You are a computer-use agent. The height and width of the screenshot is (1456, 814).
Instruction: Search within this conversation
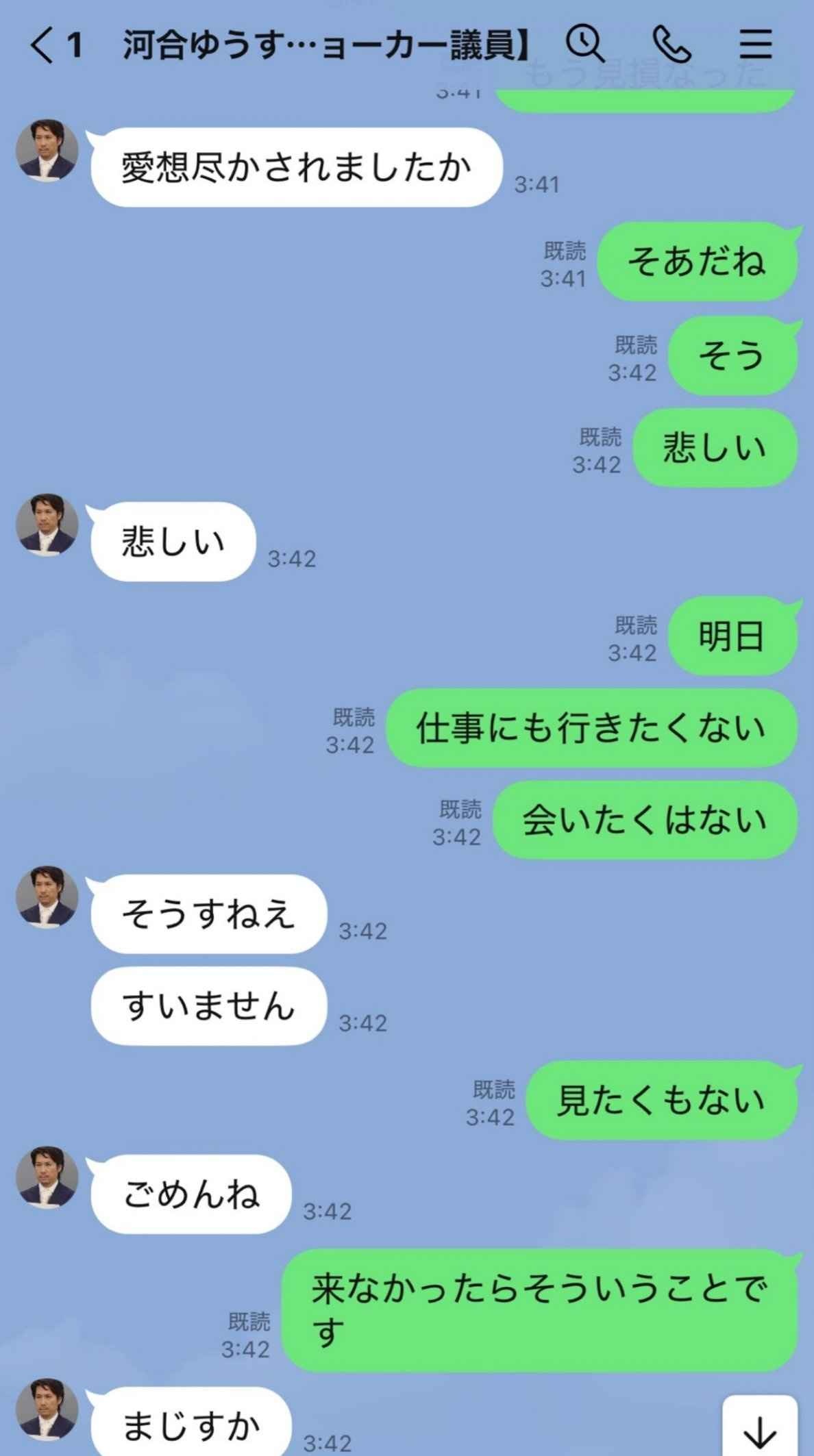pos(584,44)
